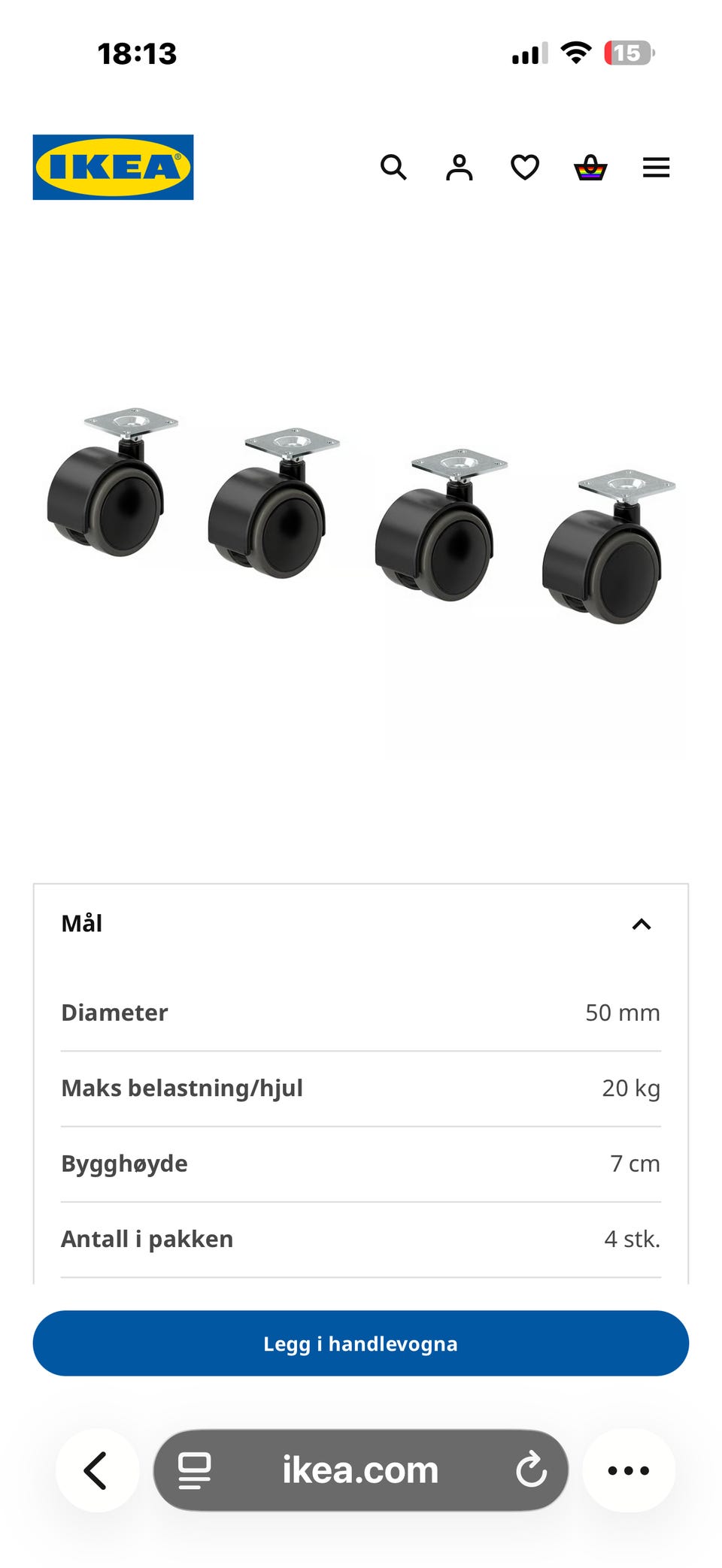View the favourites heart list
This screenshot has width=722, height=1568.
[525, 168]
